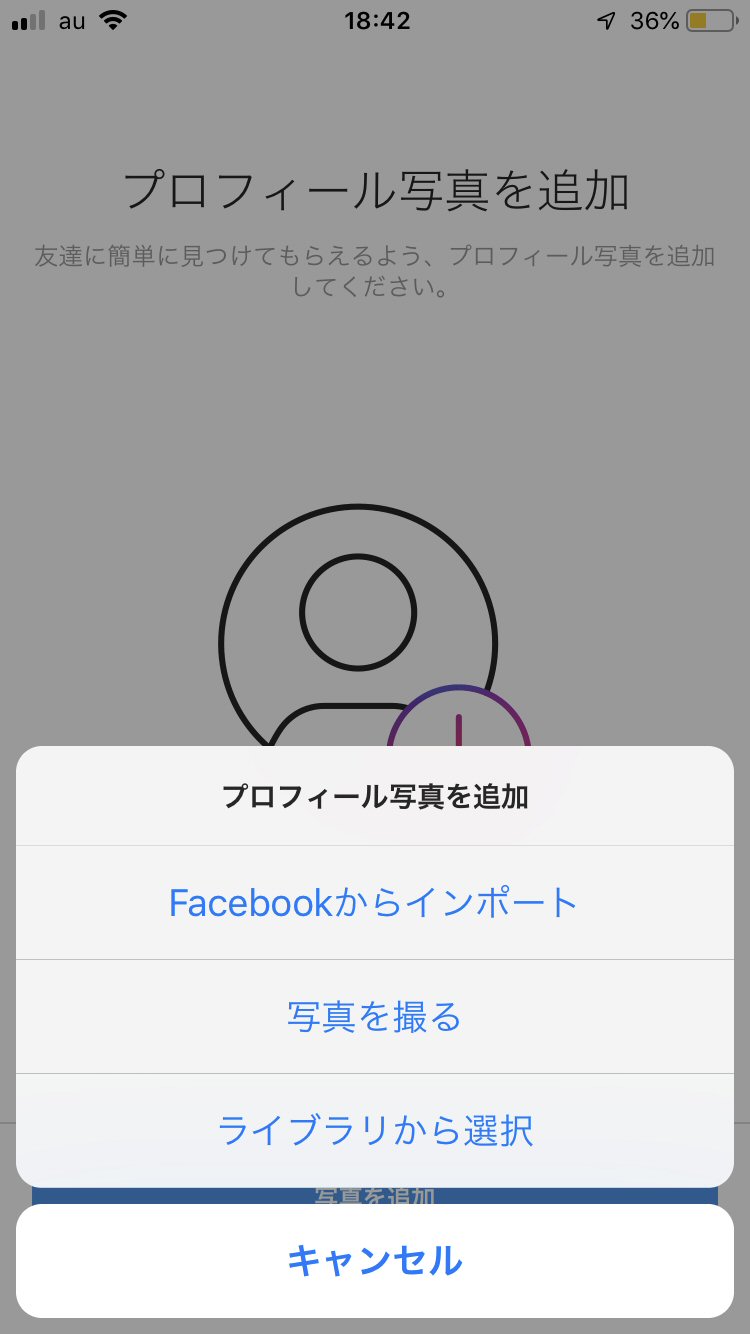Dismiss the sheet with キャンセル
The height and width of the screenshot is (1334, 750).
click(375, 1261)
